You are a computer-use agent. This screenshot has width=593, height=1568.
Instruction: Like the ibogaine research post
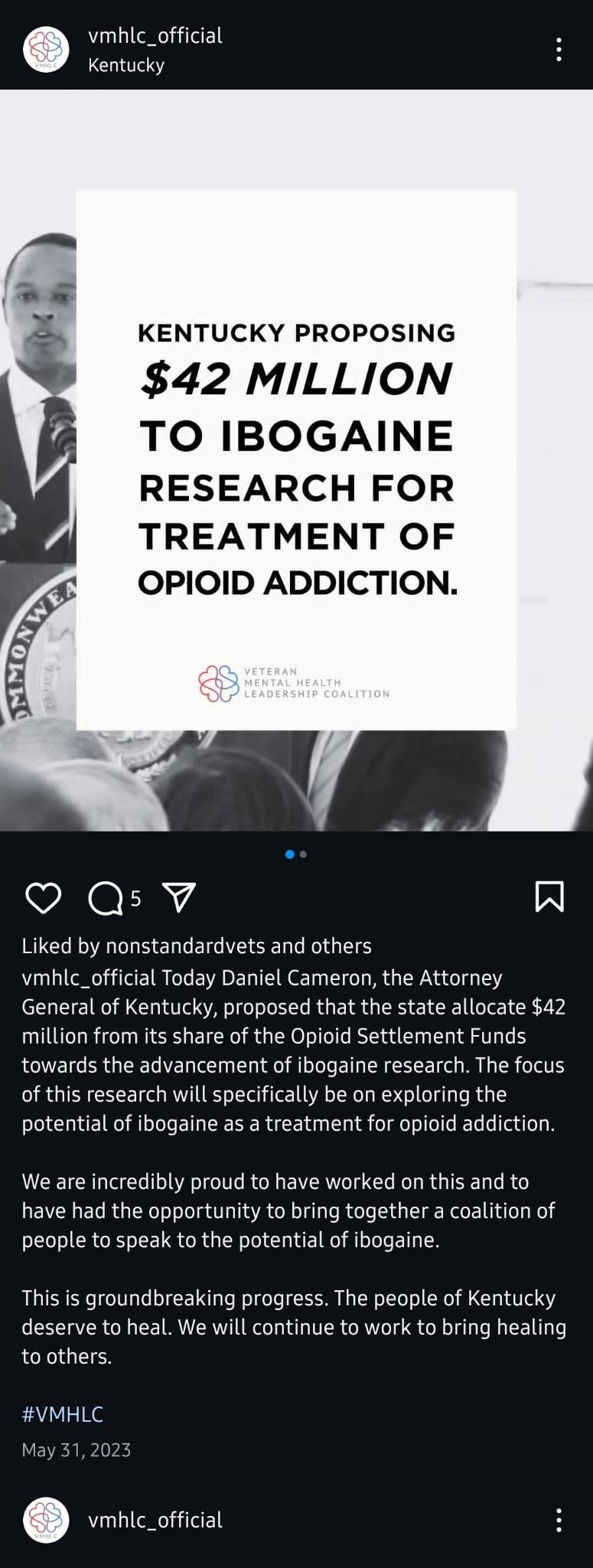43,897
